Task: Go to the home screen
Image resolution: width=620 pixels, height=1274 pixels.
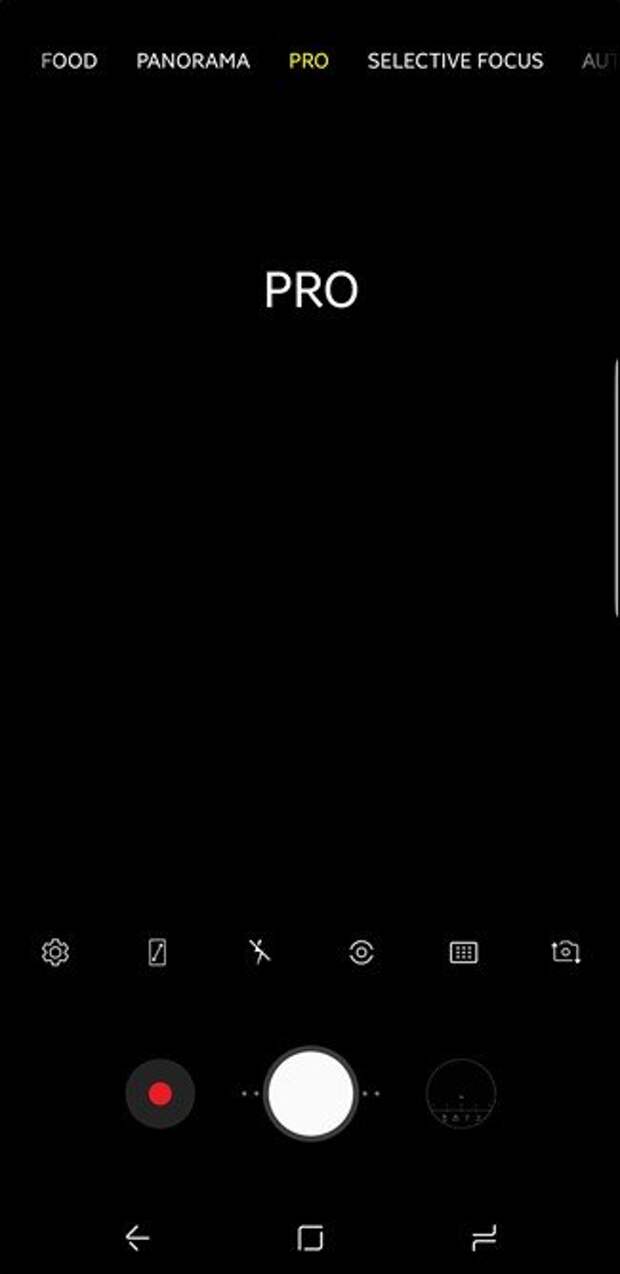Action: (x=310, y=1239)
